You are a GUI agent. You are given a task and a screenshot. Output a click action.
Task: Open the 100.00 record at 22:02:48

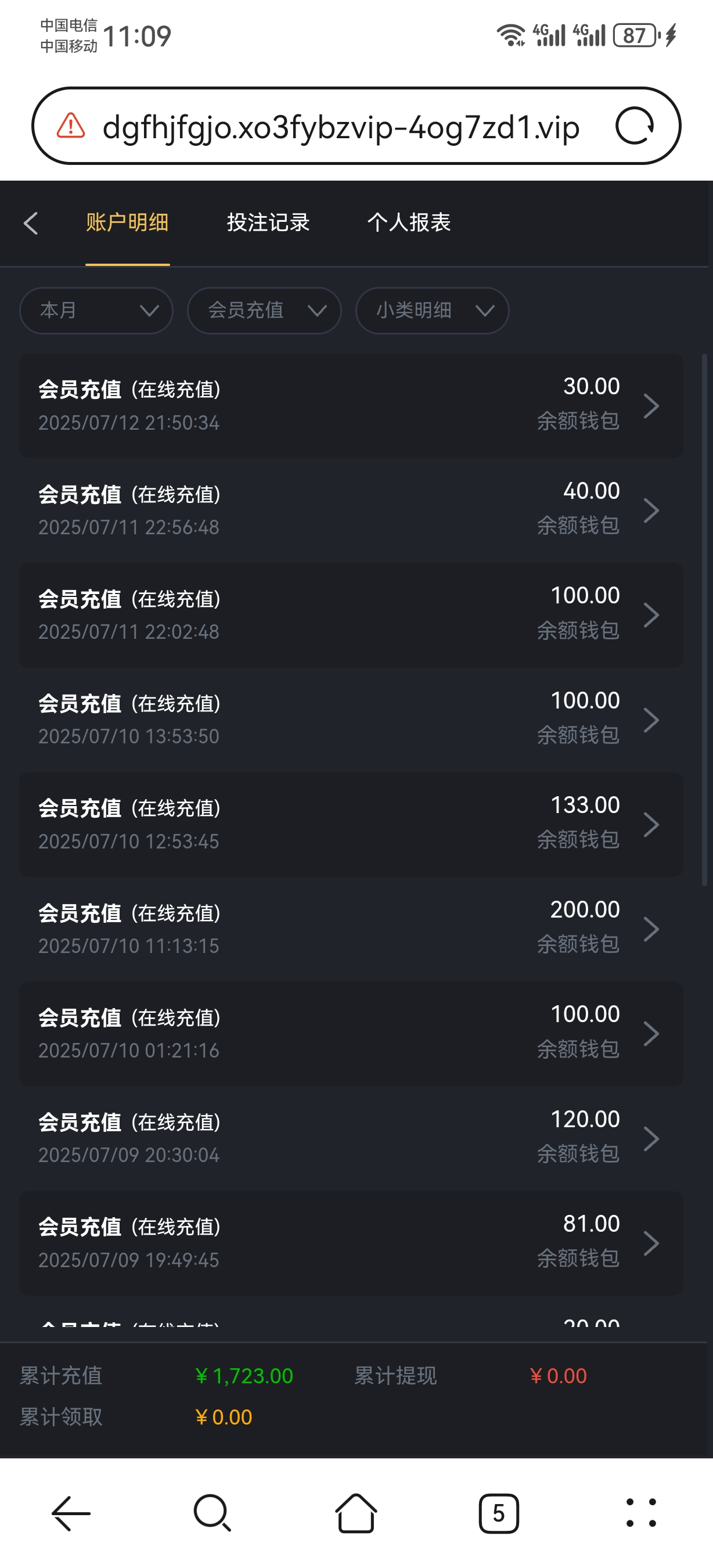[351, 615]
